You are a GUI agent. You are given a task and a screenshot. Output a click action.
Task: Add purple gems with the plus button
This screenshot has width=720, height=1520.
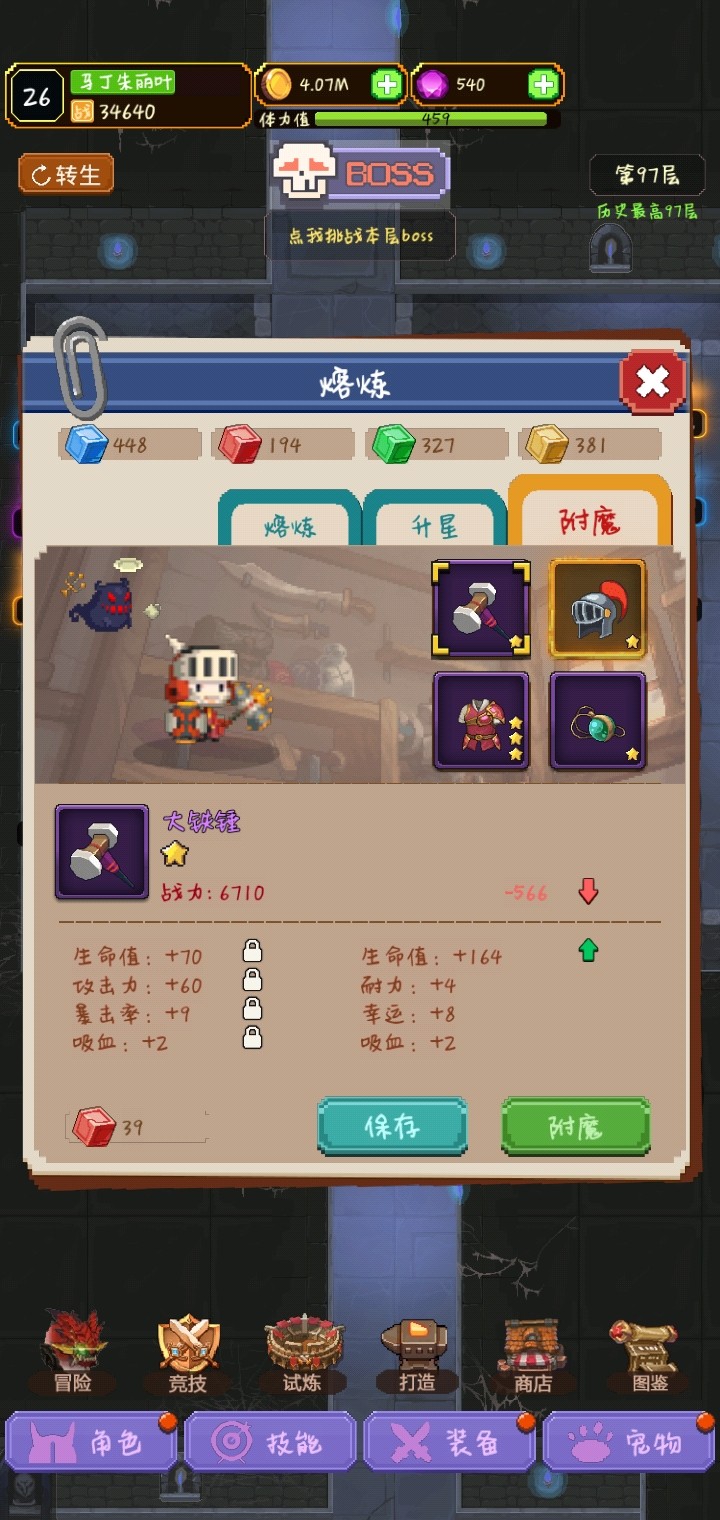pyautogui.click(x=543, y=85)
